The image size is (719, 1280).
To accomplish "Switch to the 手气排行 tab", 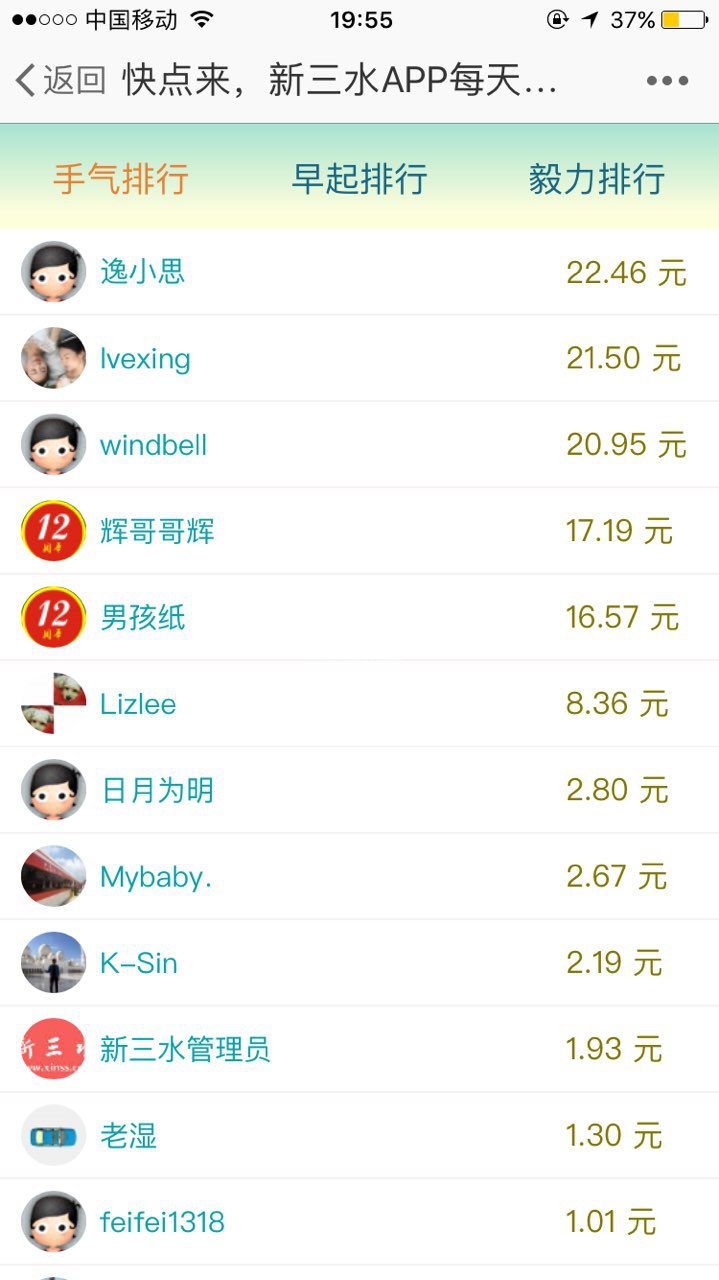I will (121, 179).
